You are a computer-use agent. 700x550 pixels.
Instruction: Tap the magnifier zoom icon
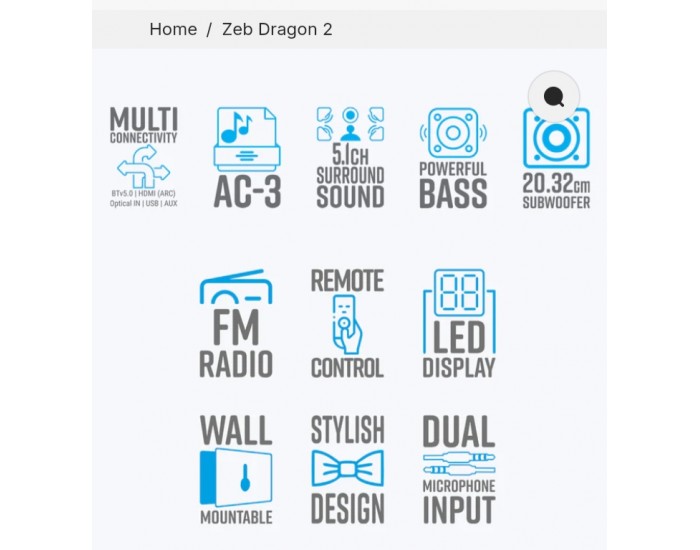point(554,97)
